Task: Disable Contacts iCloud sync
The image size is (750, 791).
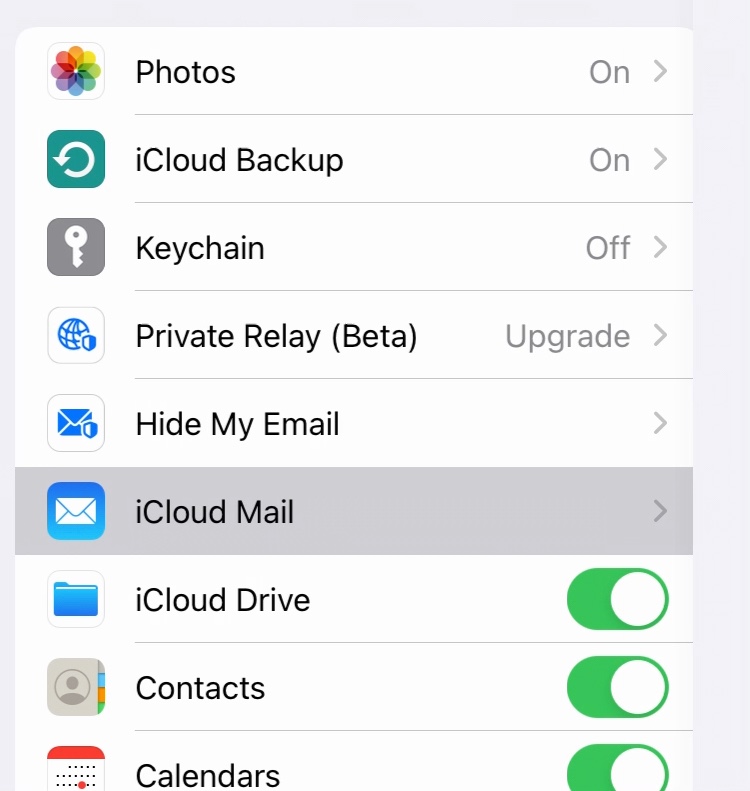Action: pos(617,688)
